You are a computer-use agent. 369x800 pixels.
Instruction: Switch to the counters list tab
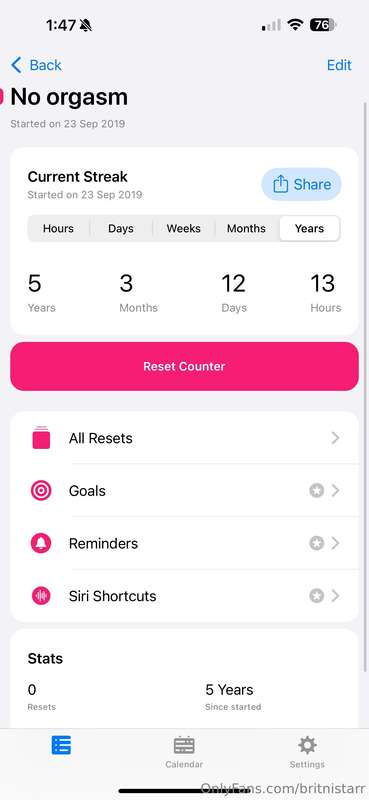pyautogui.click(x=61, y=746)
